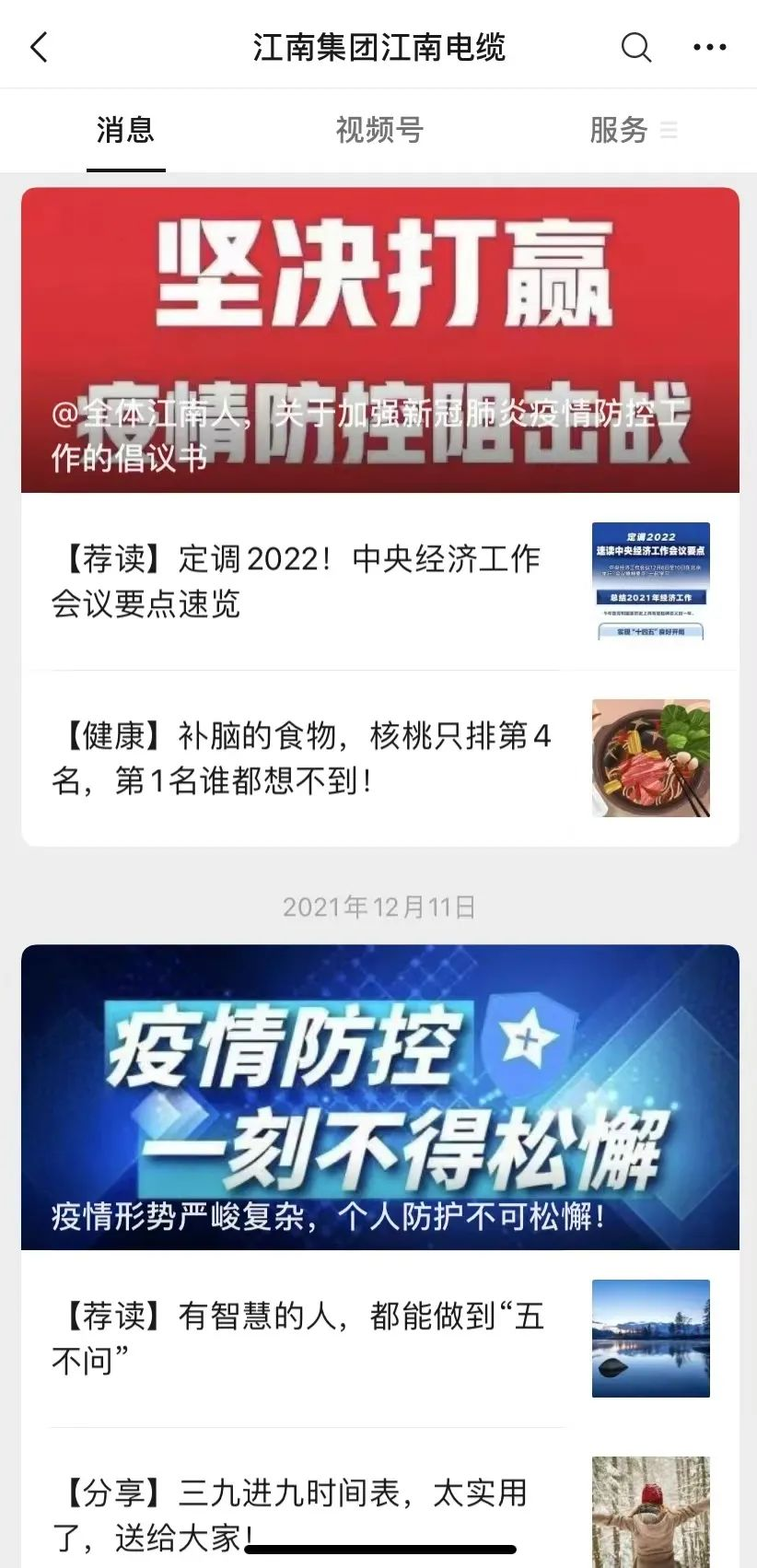Open the 疫情防控一刻不得松懈 banner article
757x1568 pixels.
pyautogui.click(x=379, y=1096)
